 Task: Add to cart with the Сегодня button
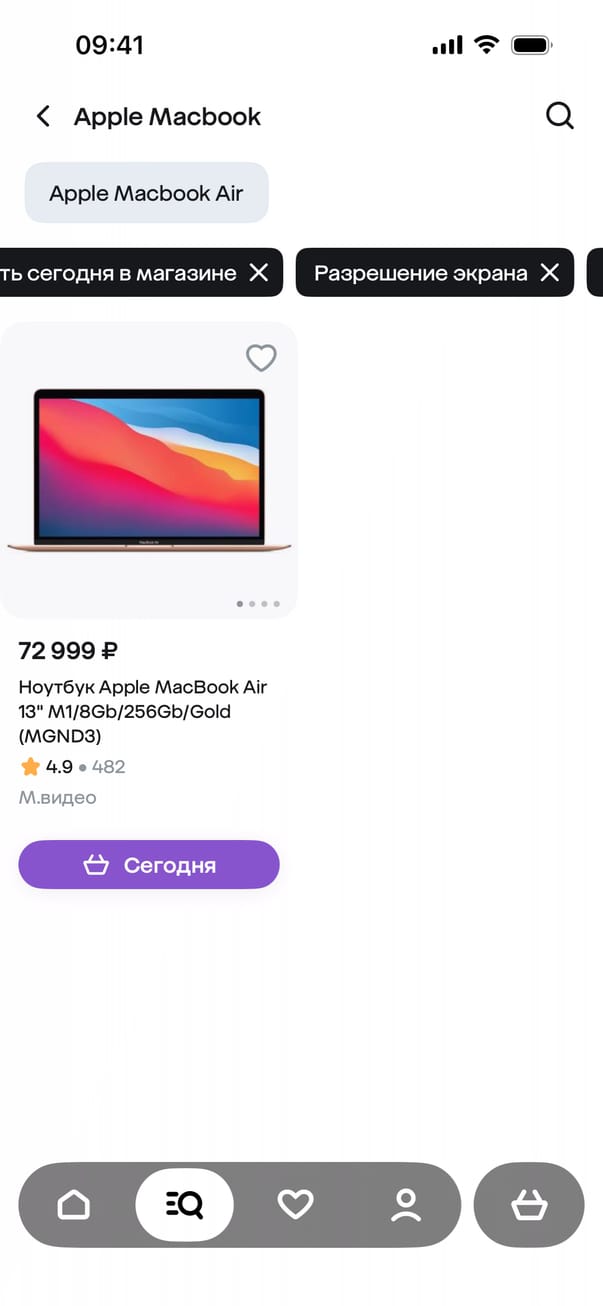[x=149, y=865]
